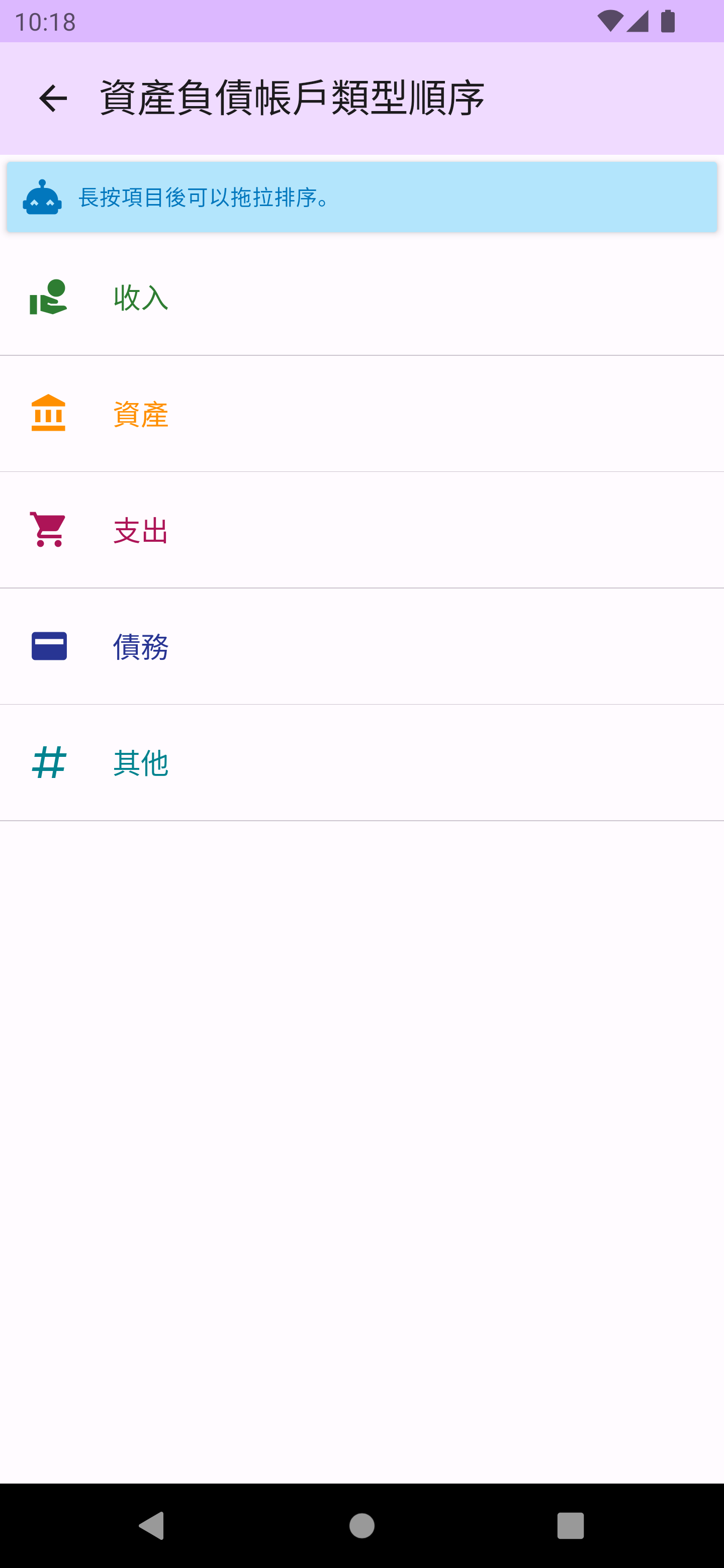
Task: Select the 資產 account type row
Action: (x=361, y=414)
